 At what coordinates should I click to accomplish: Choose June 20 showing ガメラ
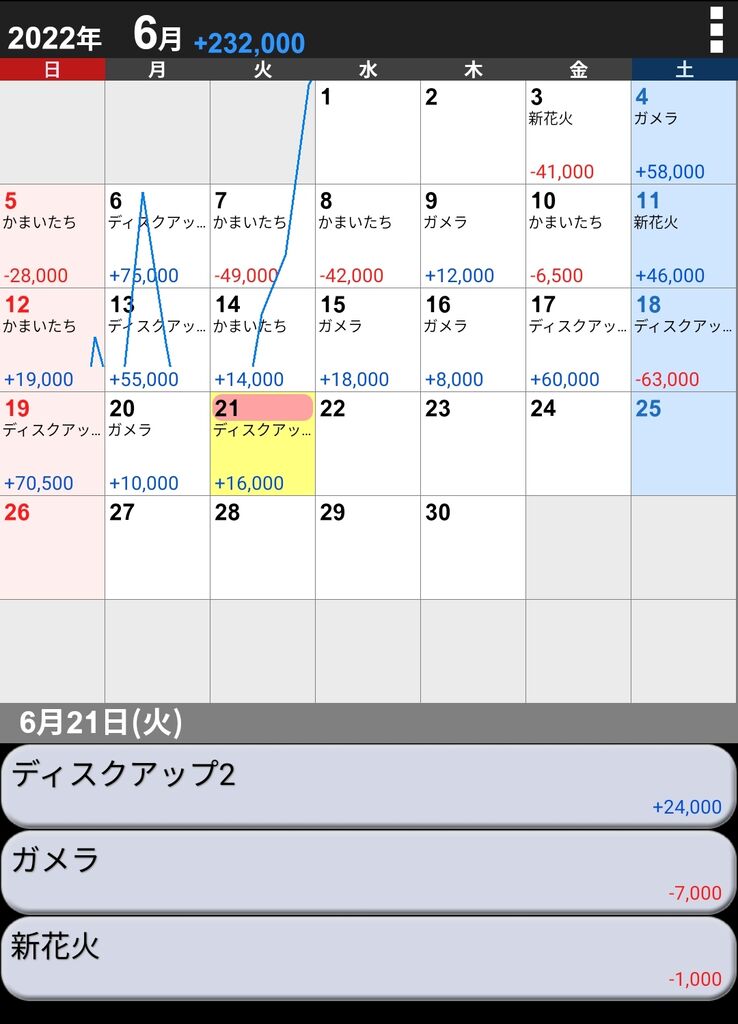(157, 444)
